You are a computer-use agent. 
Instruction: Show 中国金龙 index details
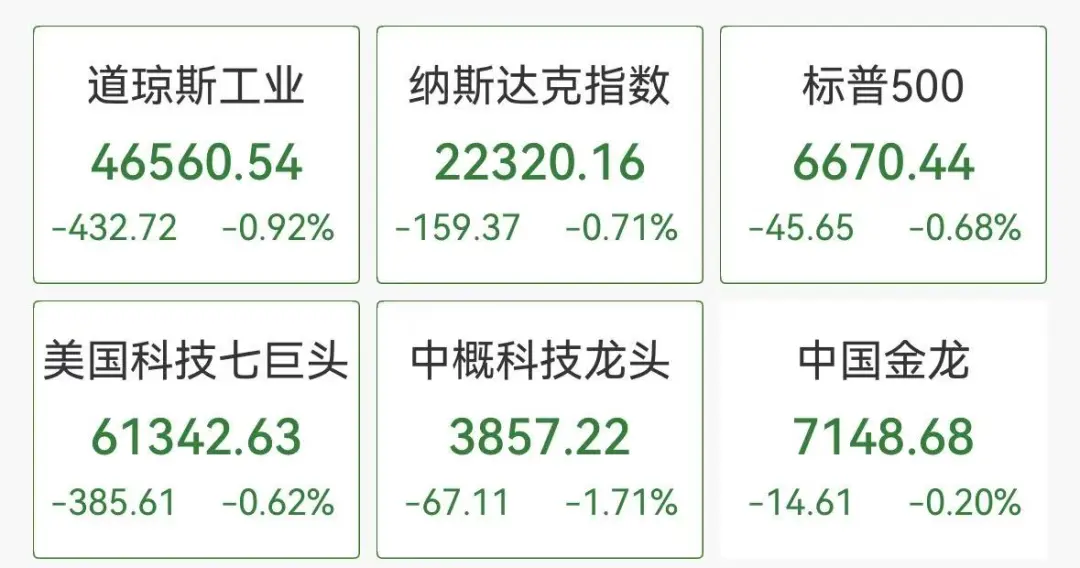click(883, 430)
